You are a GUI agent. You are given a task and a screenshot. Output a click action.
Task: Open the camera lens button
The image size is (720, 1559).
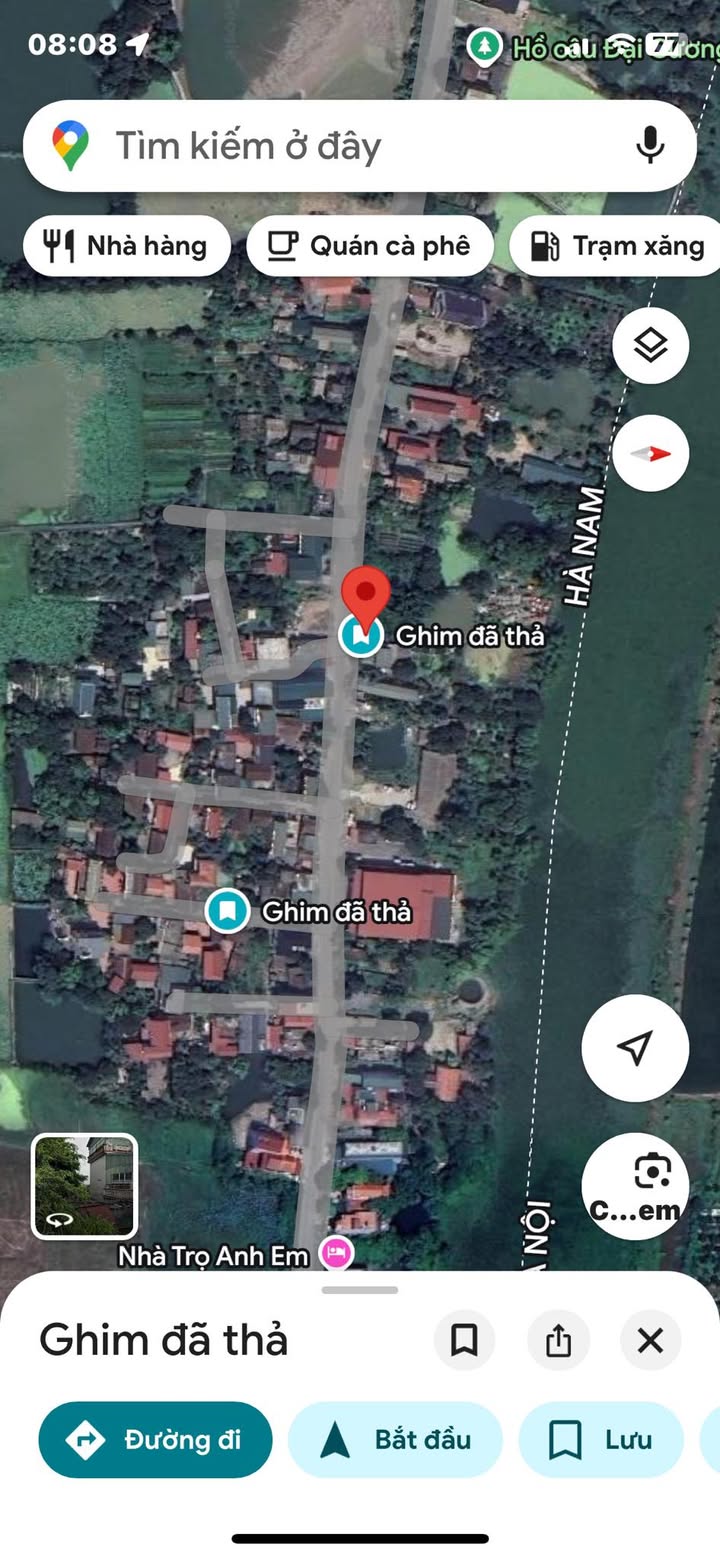pos(635,1186)
